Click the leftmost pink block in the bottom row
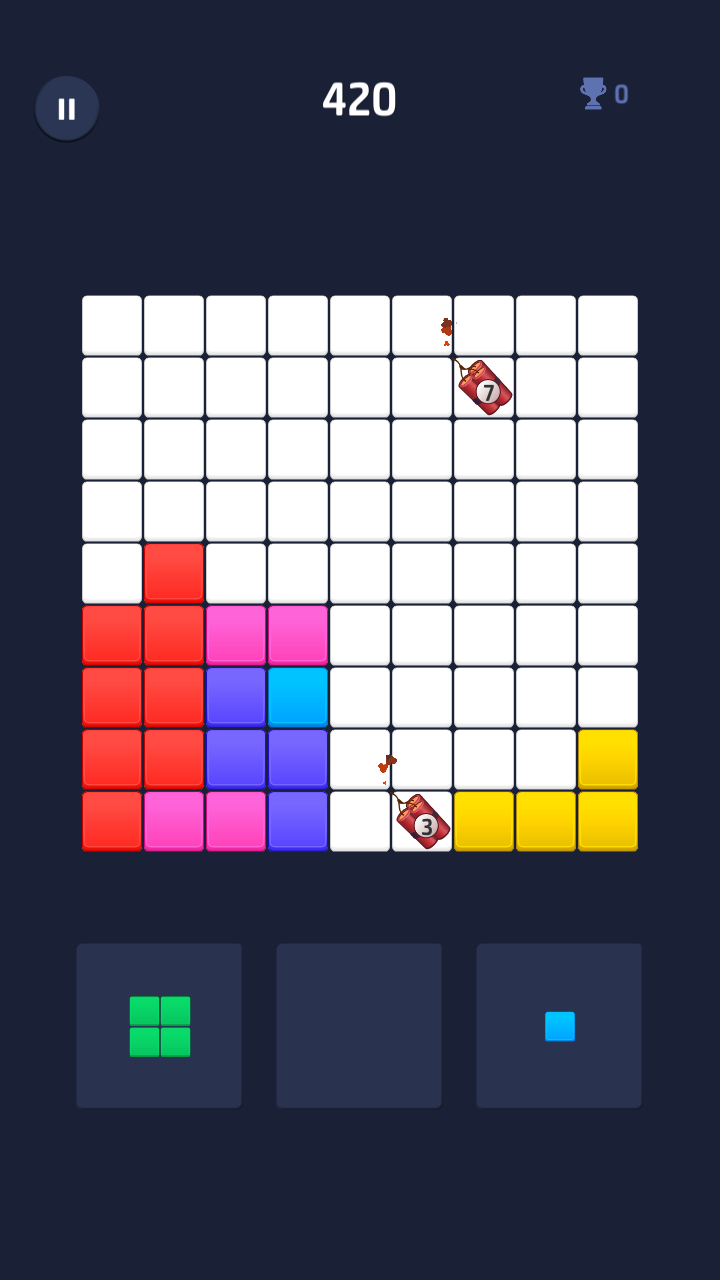720x1280 pixels. pyautogui.click(x=174, y=820)
